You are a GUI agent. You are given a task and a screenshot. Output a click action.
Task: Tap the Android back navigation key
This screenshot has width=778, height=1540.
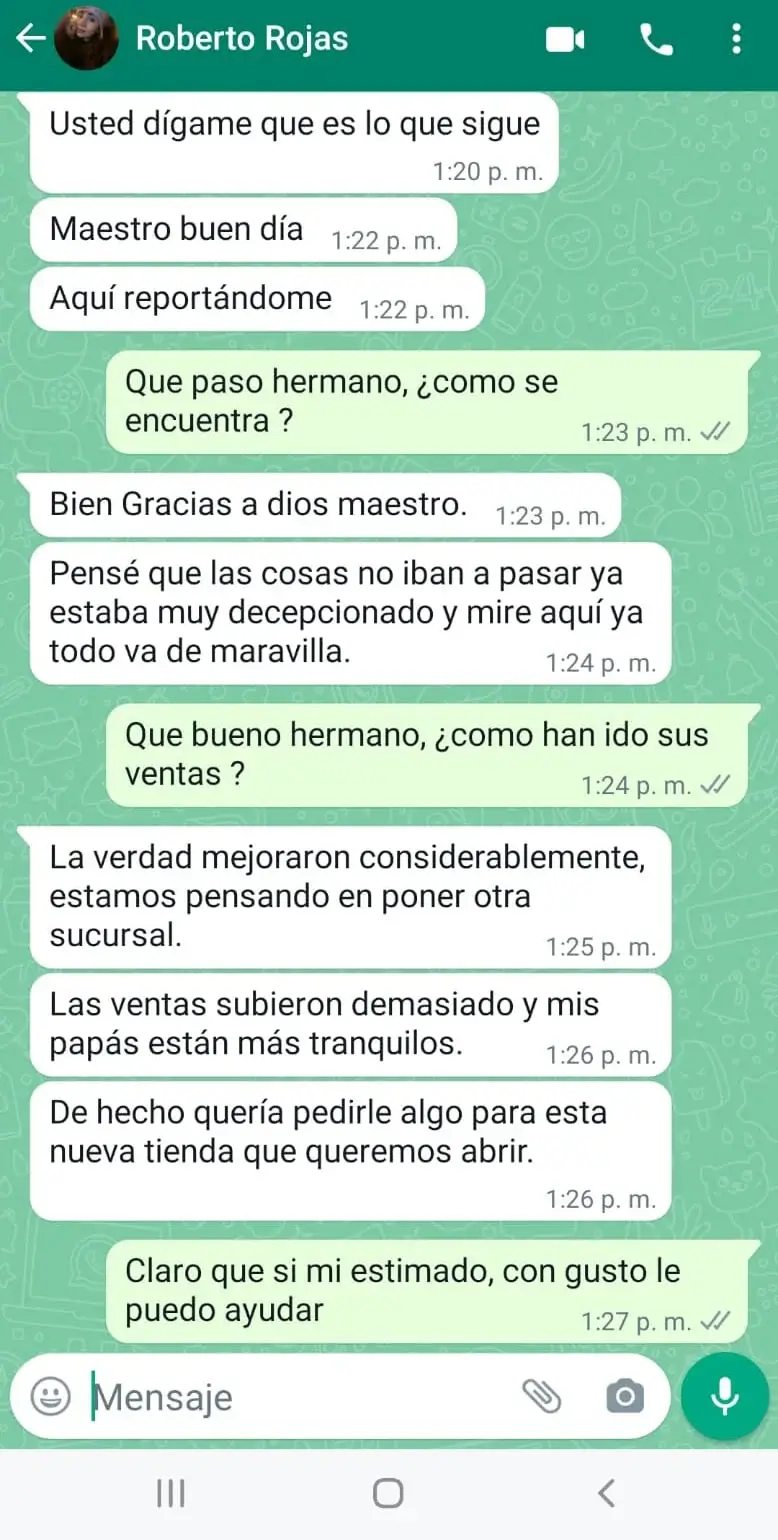tap(605, 1492)
